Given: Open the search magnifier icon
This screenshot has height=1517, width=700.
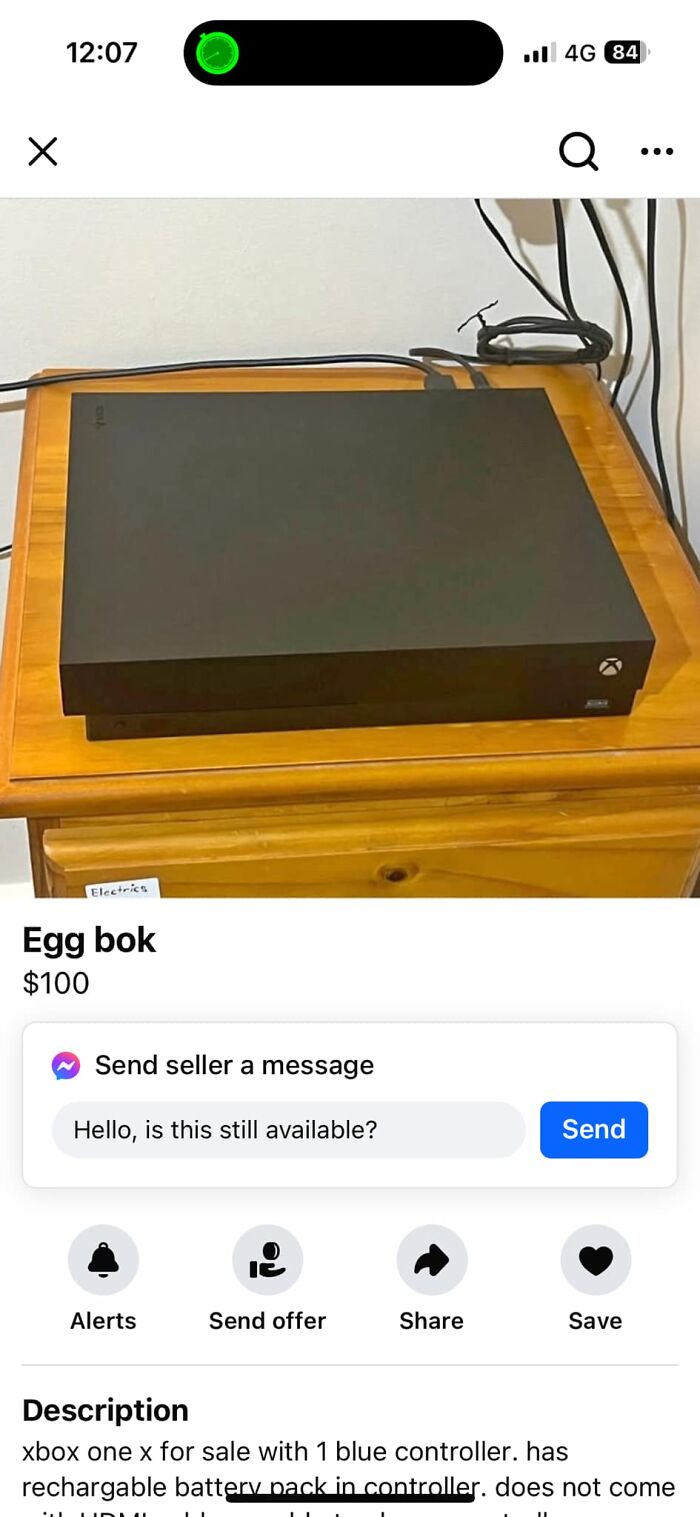Looking at the screenshot, I should click(x=578, y=152).
